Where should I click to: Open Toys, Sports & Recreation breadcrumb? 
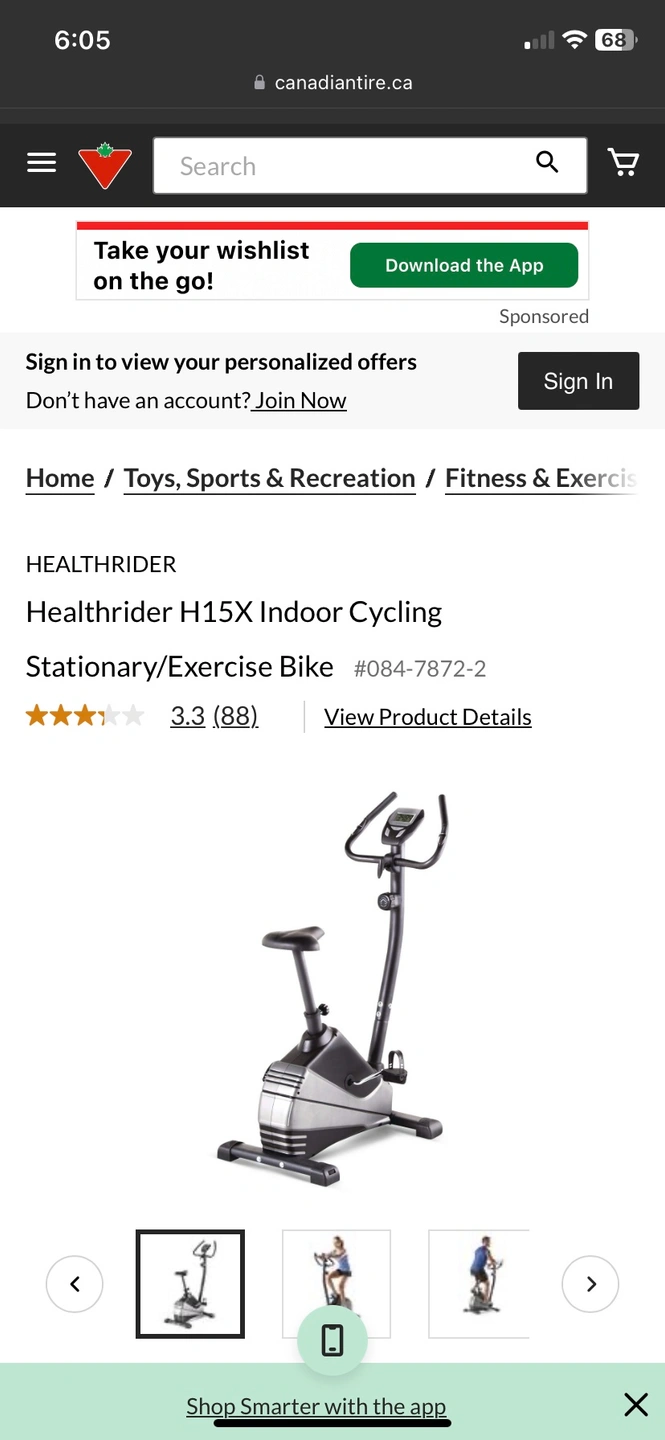click(270, 479)
